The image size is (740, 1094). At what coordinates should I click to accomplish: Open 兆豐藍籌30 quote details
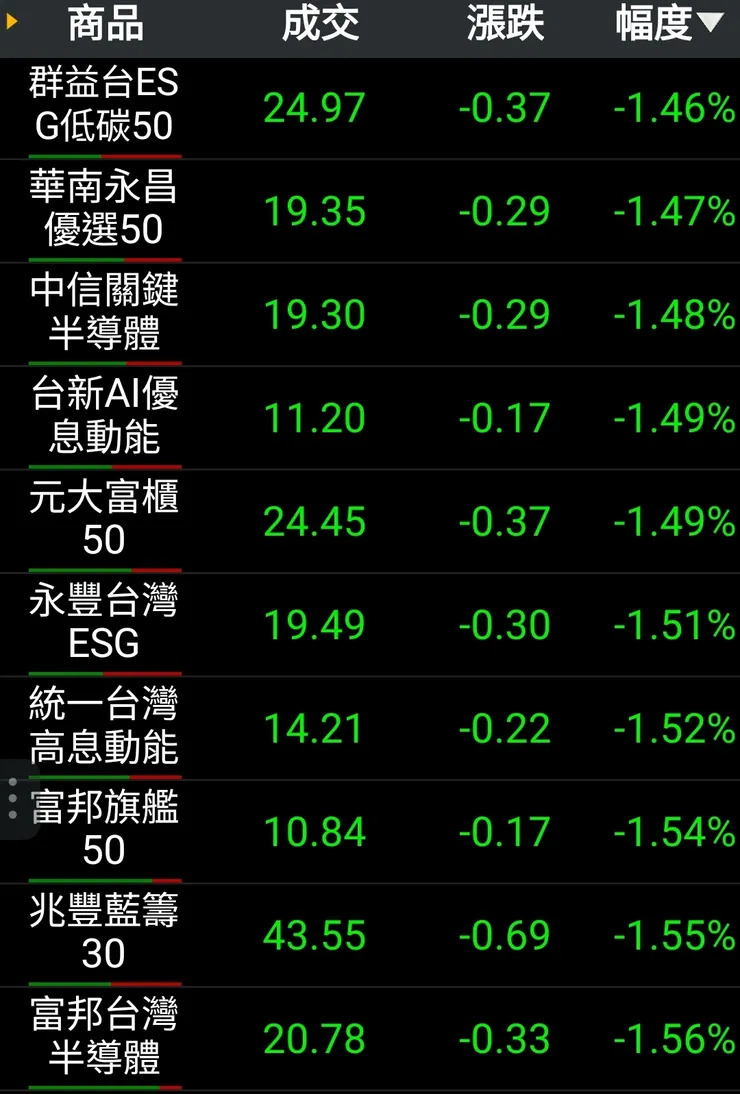click(x=104, y=934)
